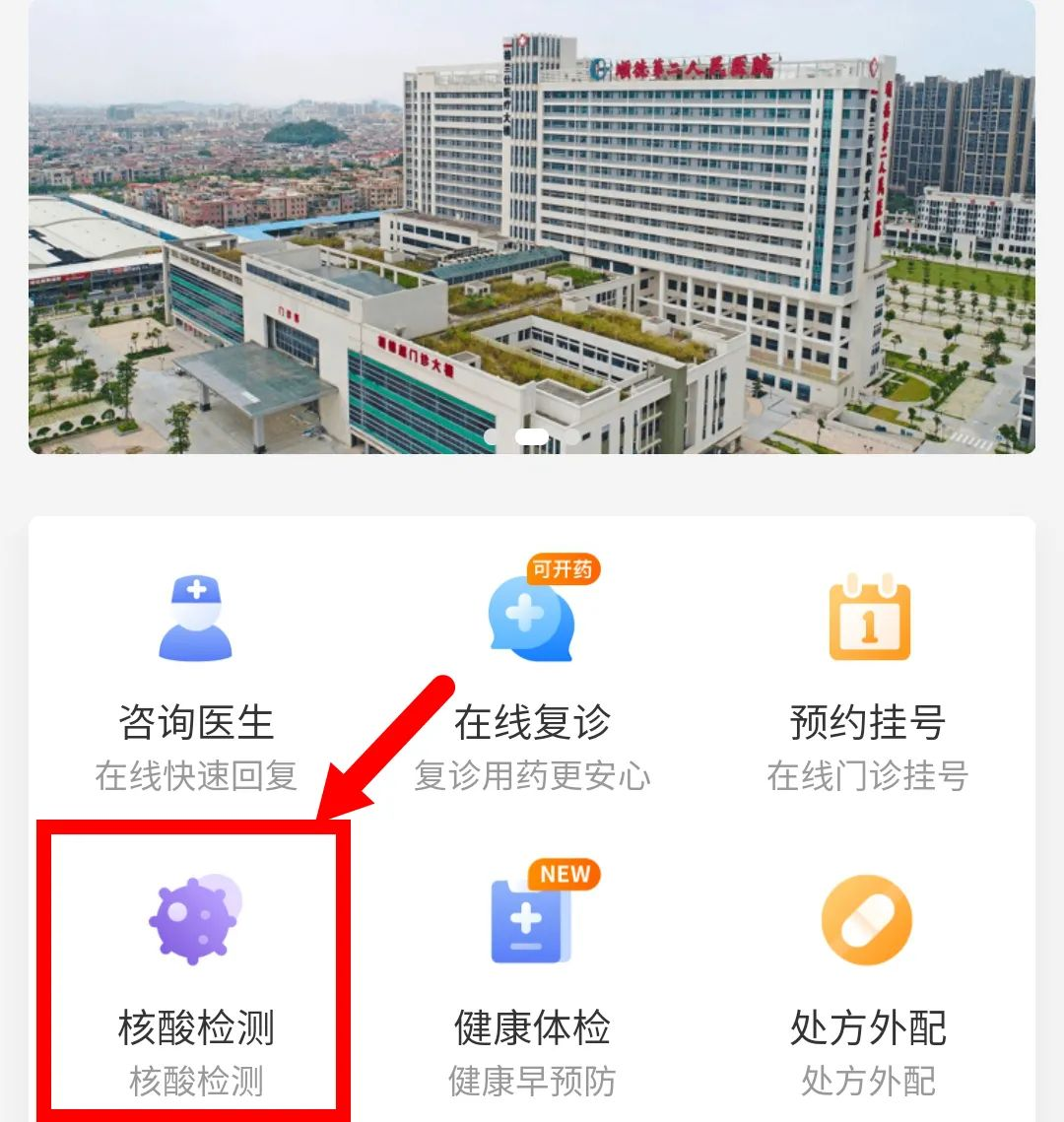This screenshot has height=1122, width=1064.
Task: Open the hospital building banner
Action: 532,227
